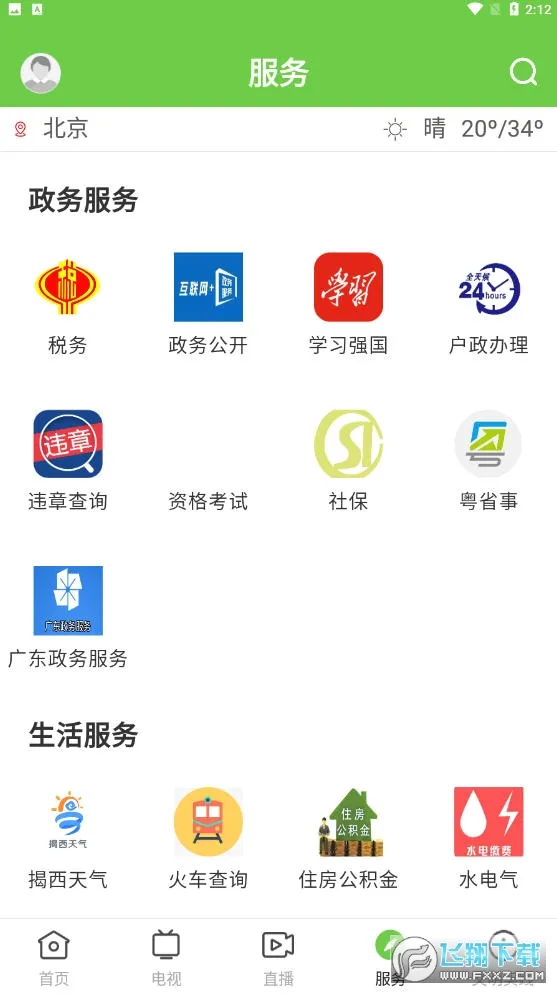Open the search icon
557x995 pixels.
click(523, 72)
